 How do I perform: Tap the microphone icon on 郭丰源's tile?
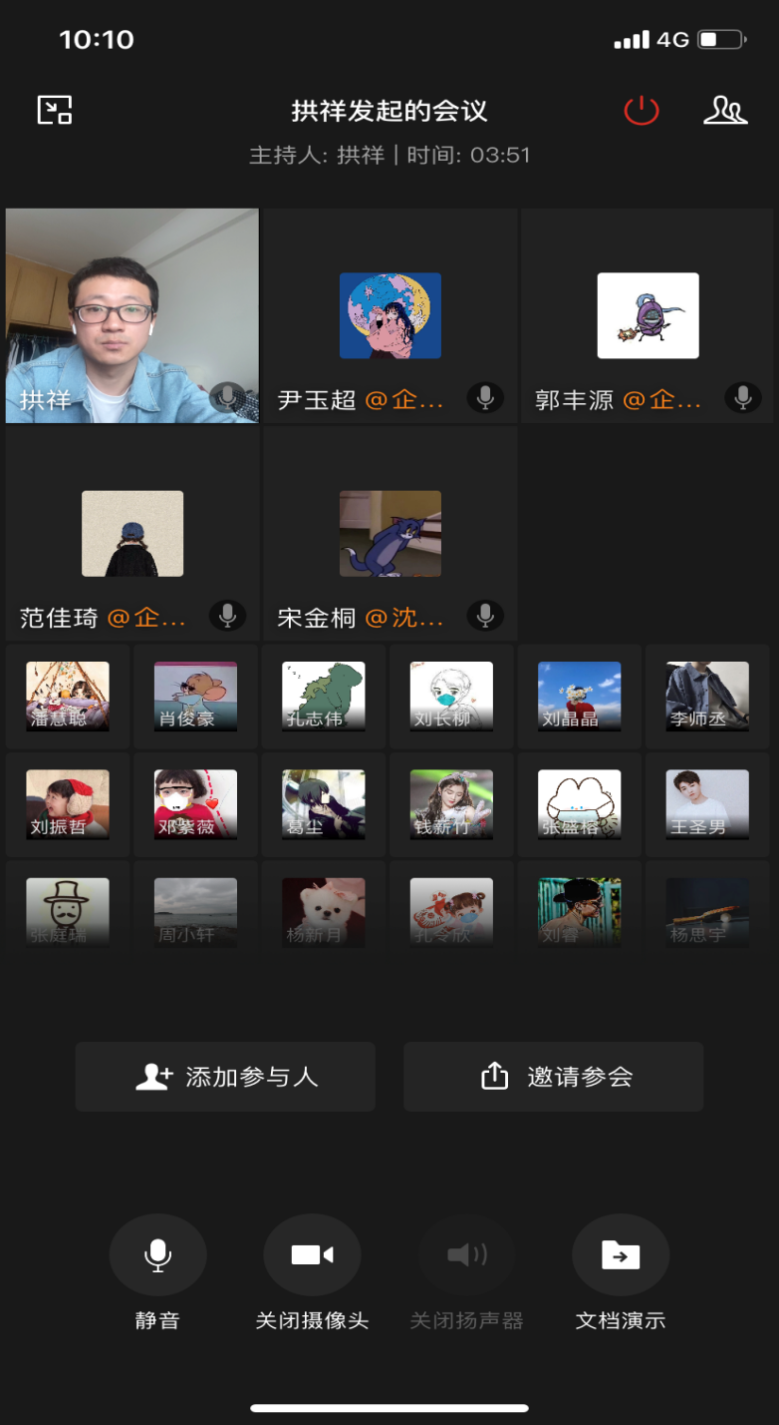742,399
